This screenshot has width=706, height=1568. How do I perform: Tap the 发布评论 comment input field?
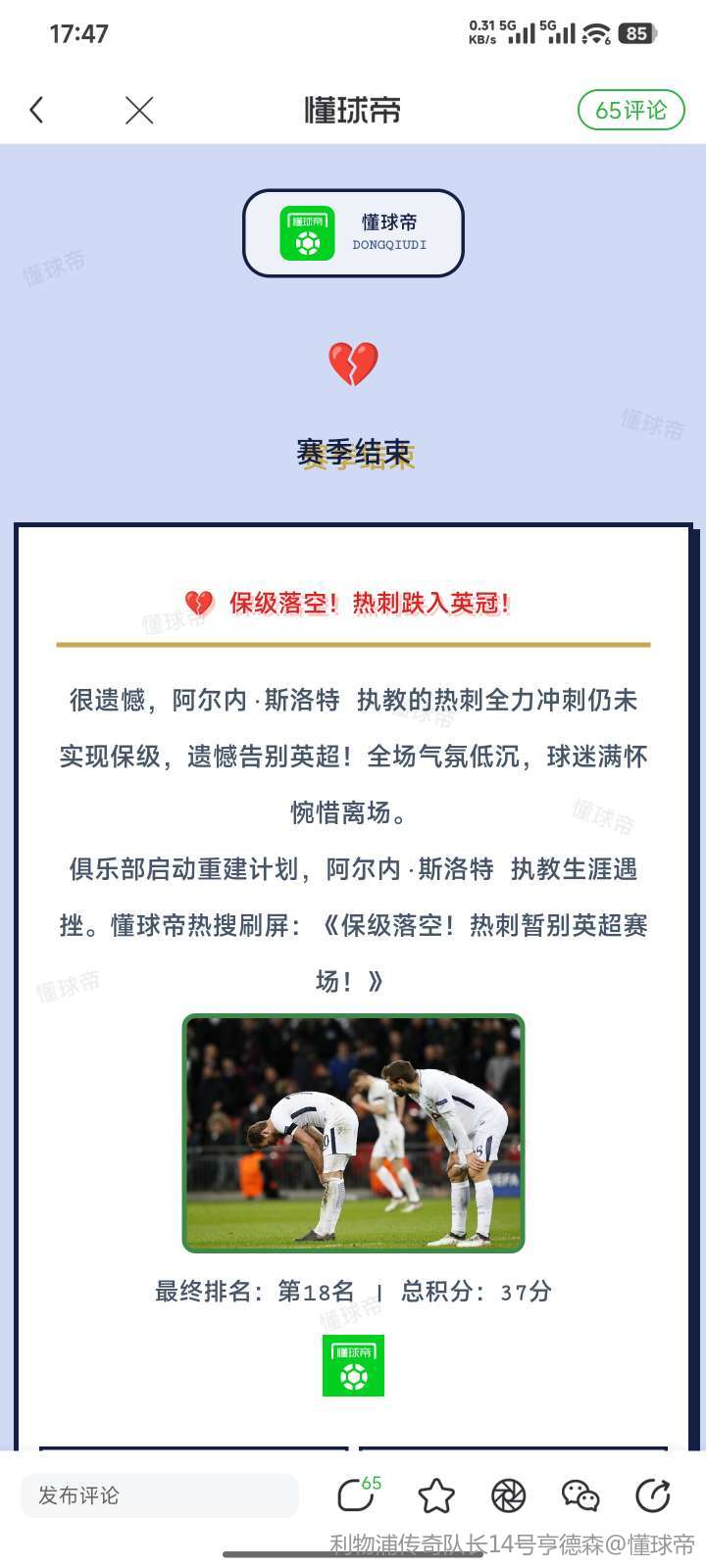[x=159, y=1495]
